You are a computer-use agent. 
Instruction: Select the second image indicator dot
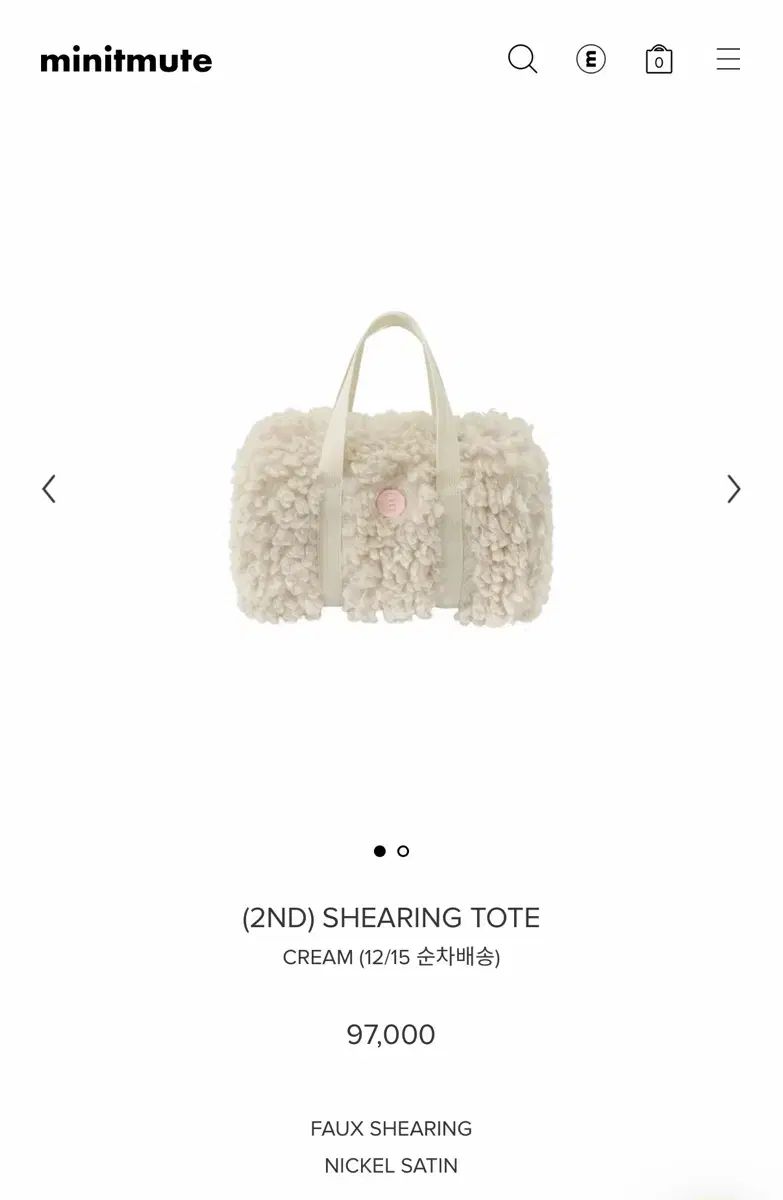click(403, 851)
